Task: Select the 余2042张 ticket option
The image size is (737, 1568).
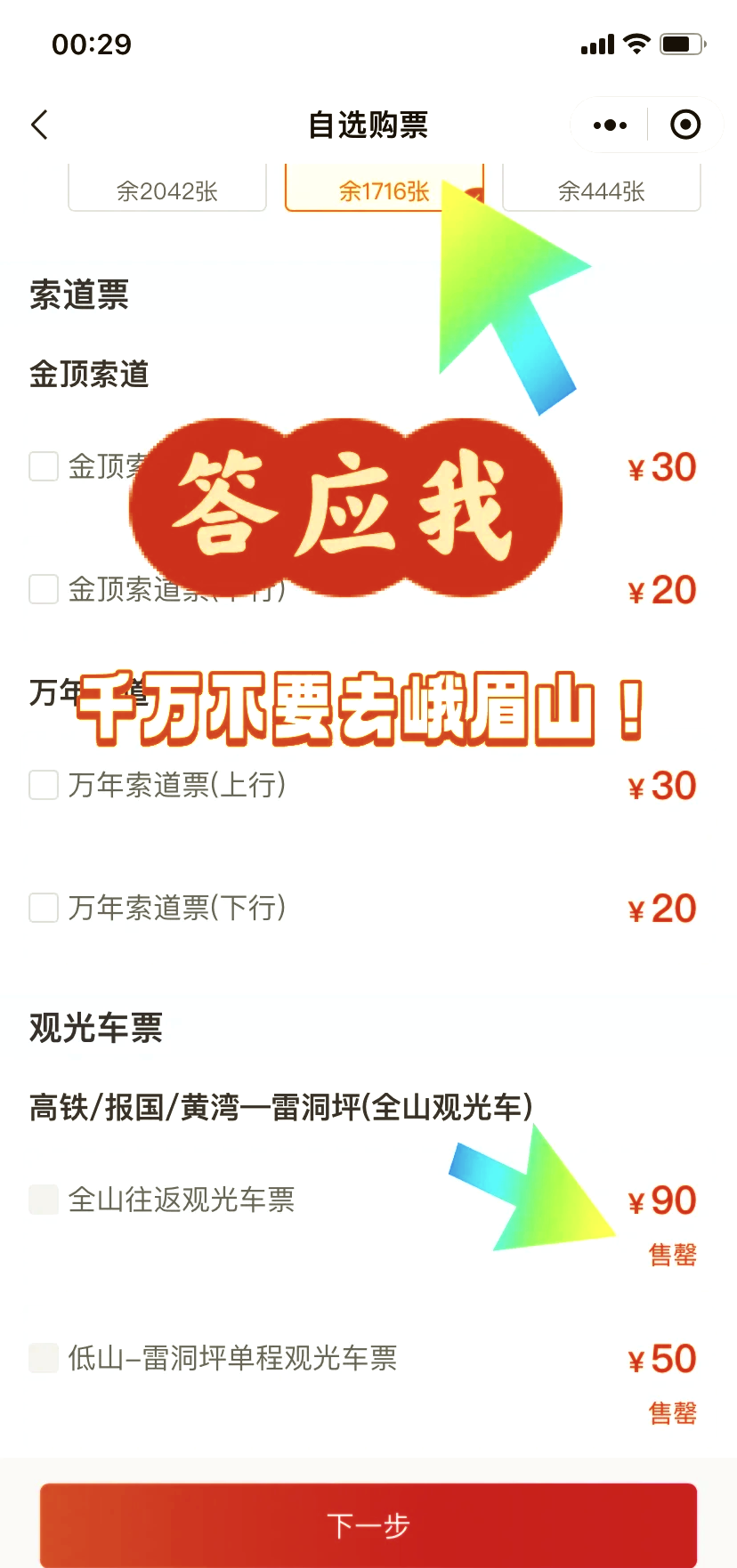Action: pyautogui.click(x=166, y=190)
